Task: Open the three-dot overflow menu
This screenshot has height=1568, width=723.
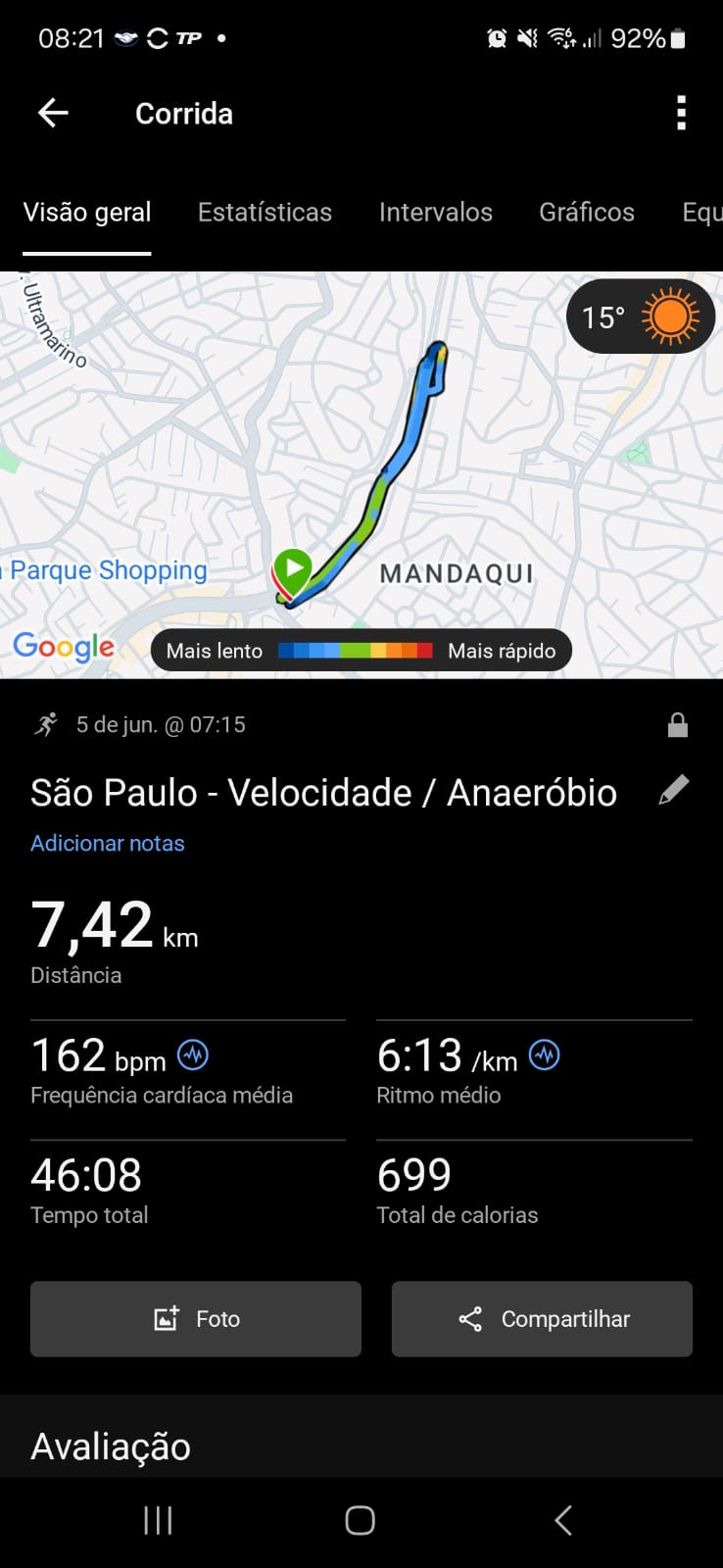Action: (x=682, y=114)
